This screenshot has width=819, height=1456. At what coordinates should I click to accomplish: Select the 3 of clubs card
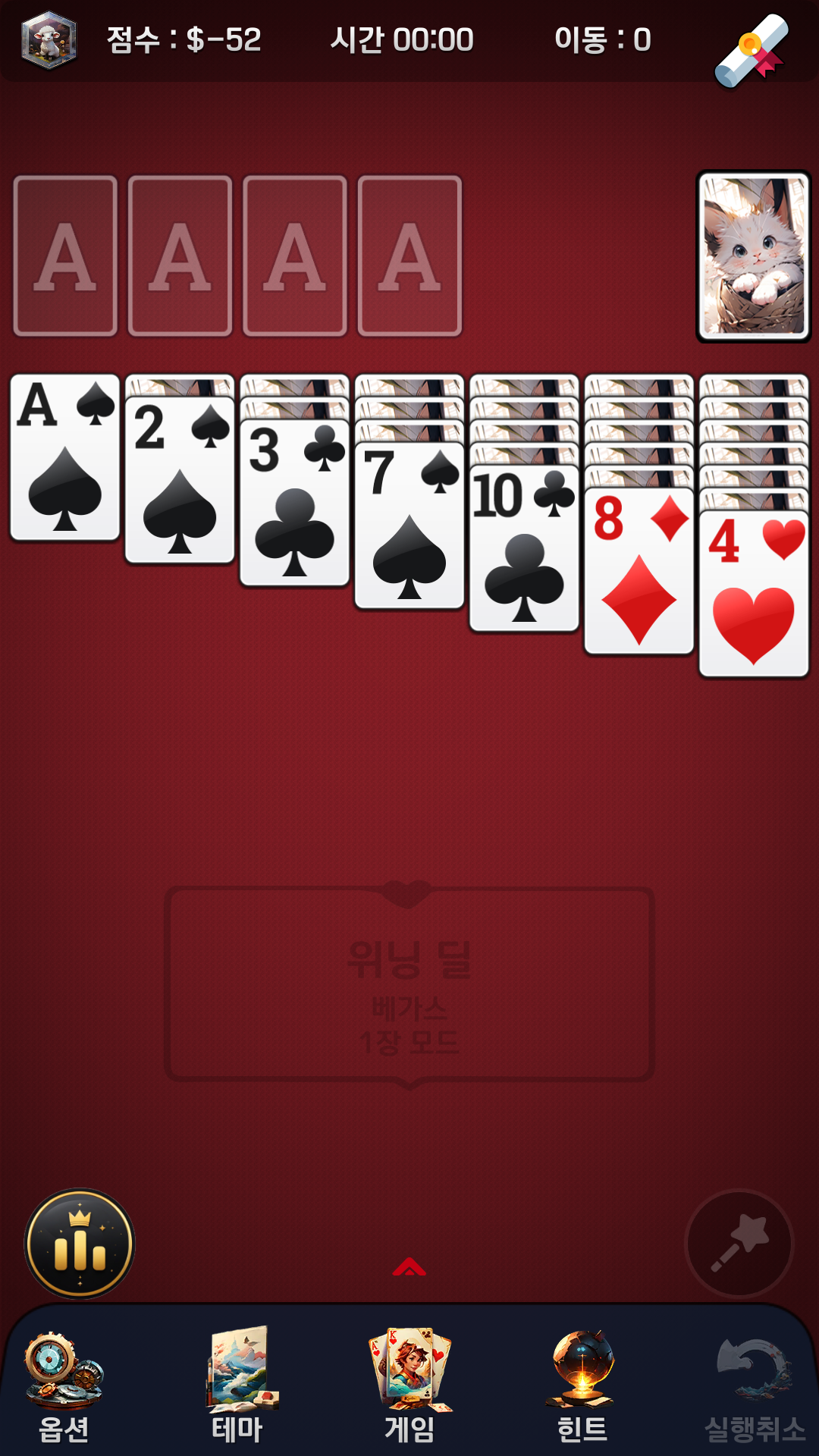295,503
